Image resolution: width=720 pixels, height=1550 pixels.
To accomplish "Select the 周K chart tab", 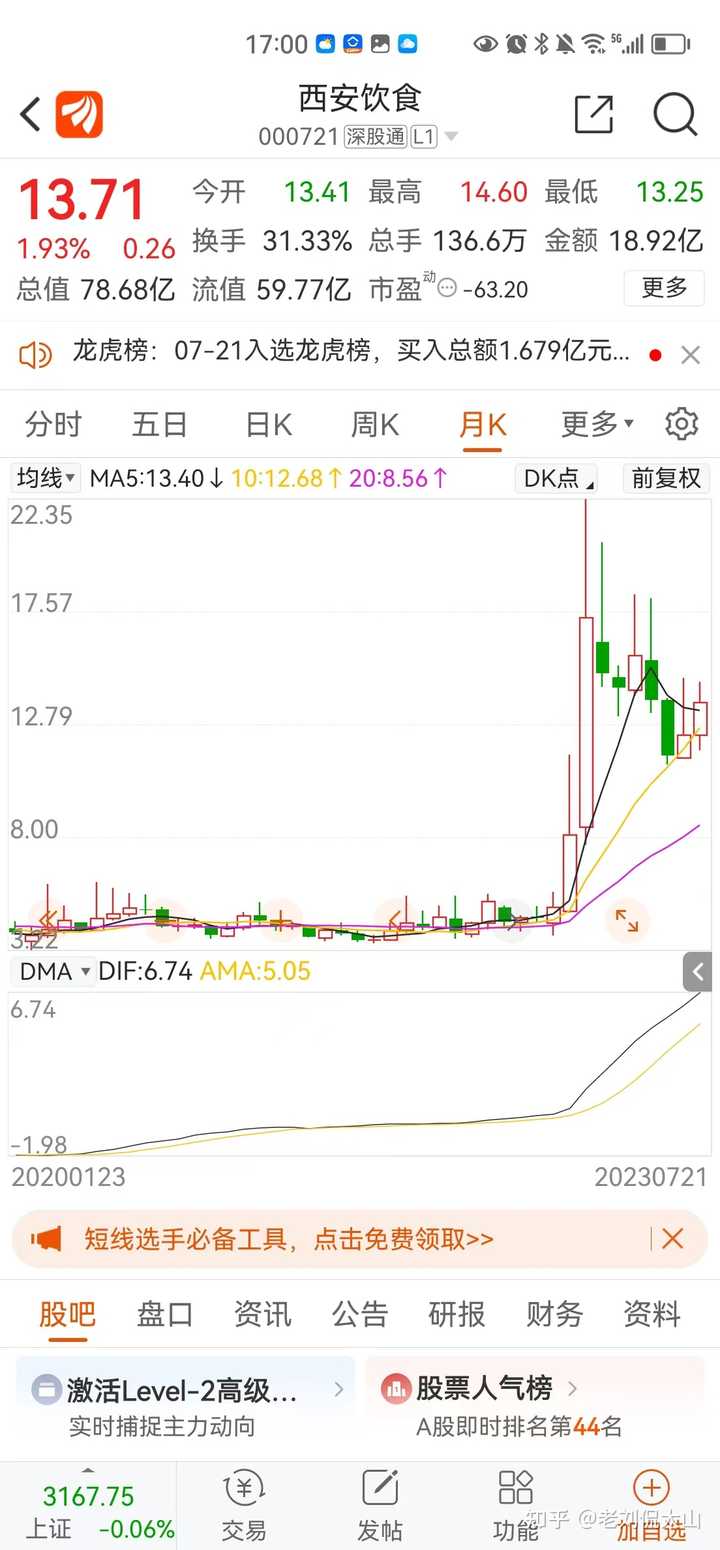I will (375, 424).
